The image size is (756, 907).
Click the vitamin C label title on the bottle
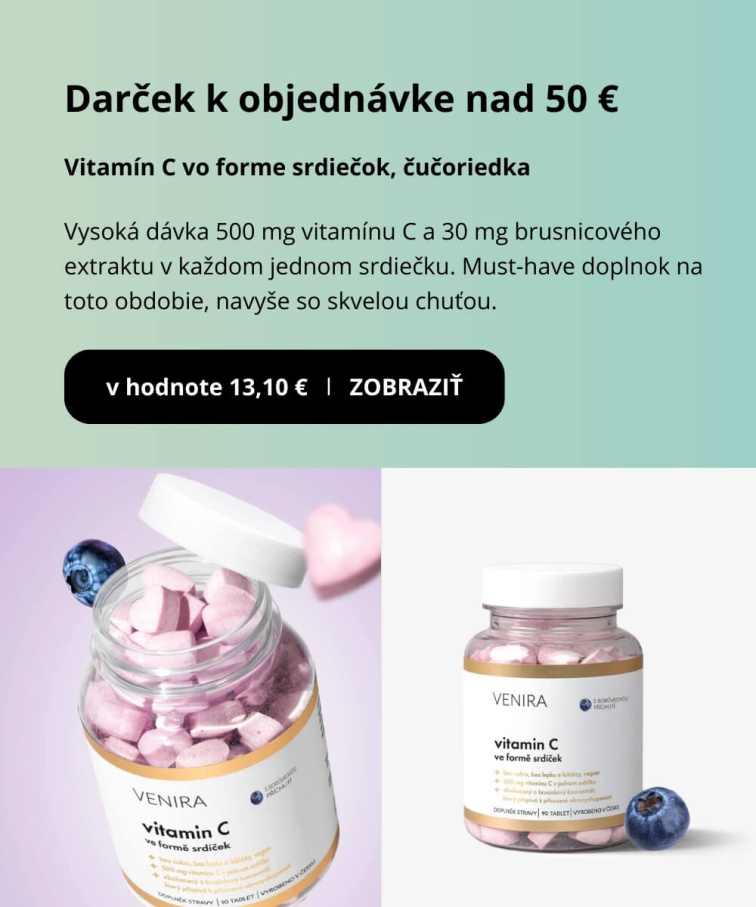point(528,743)
